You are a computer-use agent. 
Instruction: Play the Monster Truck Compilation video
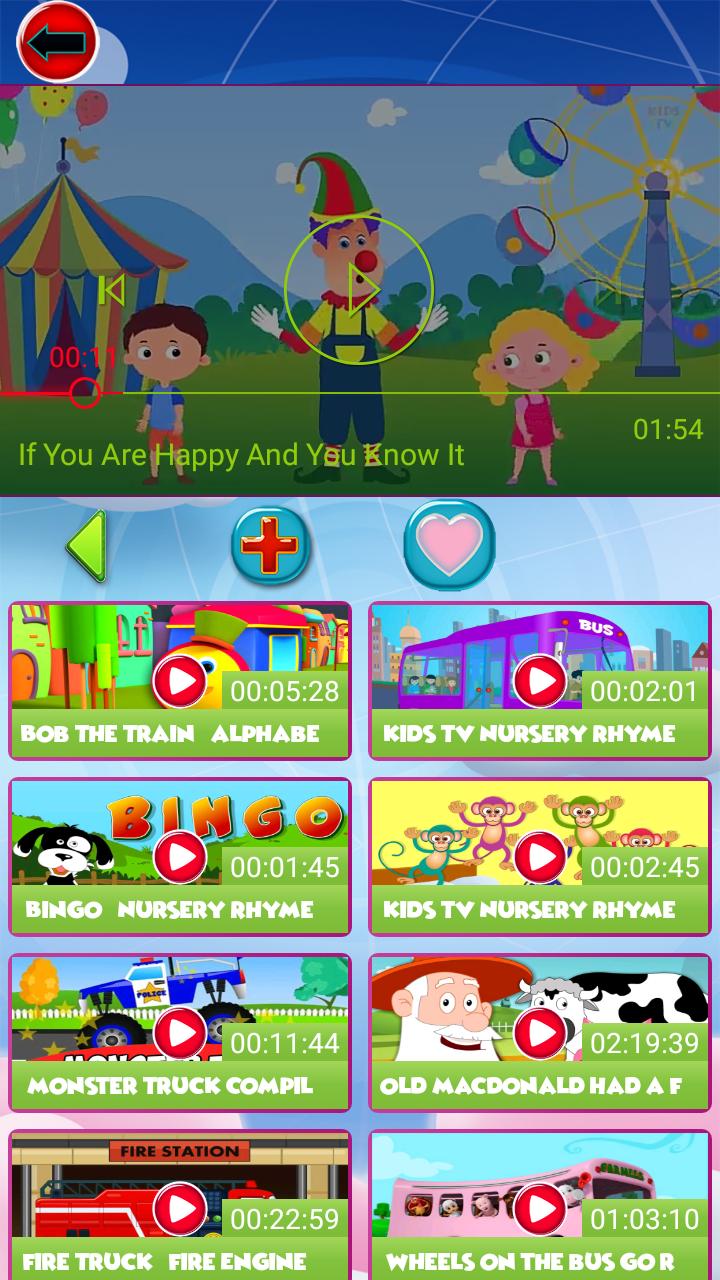coord(180,1033)
